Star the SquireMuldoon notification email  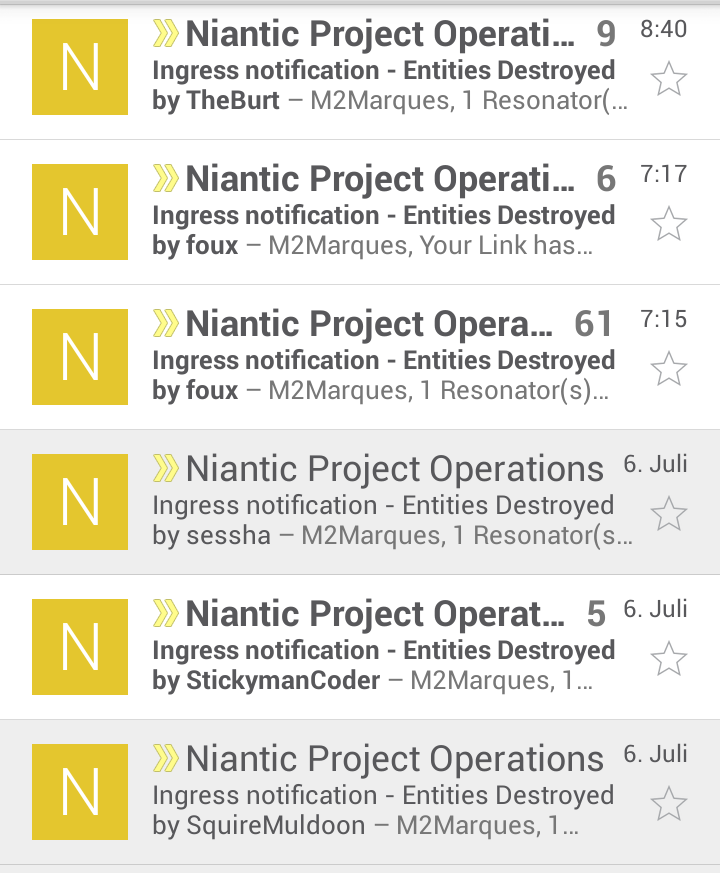[x=668, y=804]
